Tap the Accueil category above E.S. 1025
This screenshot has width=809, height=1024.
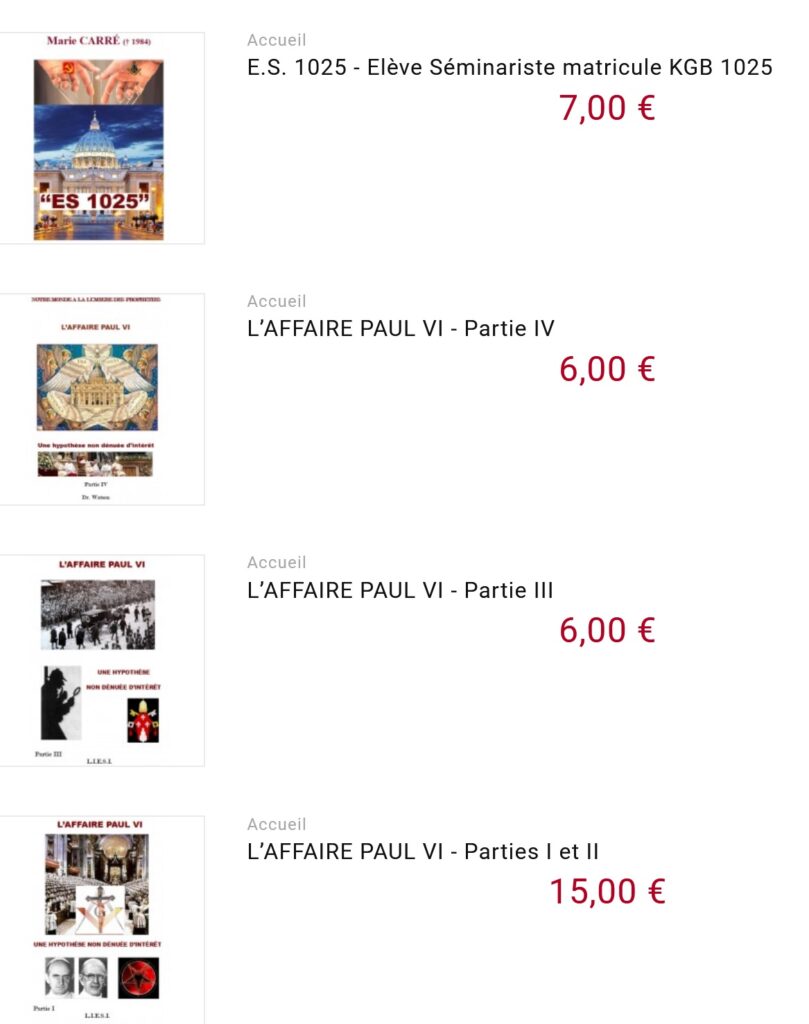pyautogui.click(x=276, y=41)
